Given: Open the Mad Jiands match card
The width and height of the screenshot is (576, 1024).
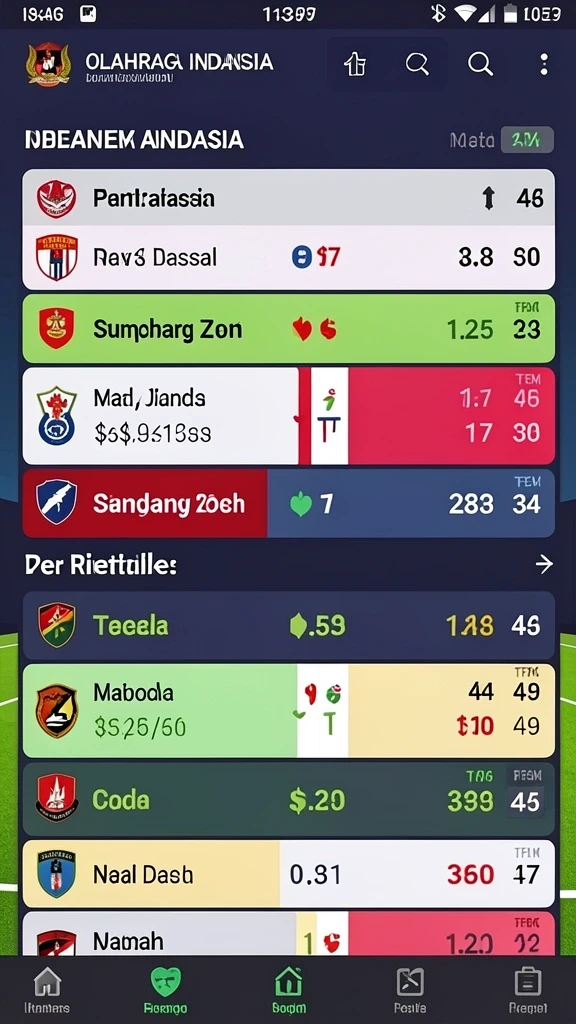Looking at the screenshot, I should (289, 415).
